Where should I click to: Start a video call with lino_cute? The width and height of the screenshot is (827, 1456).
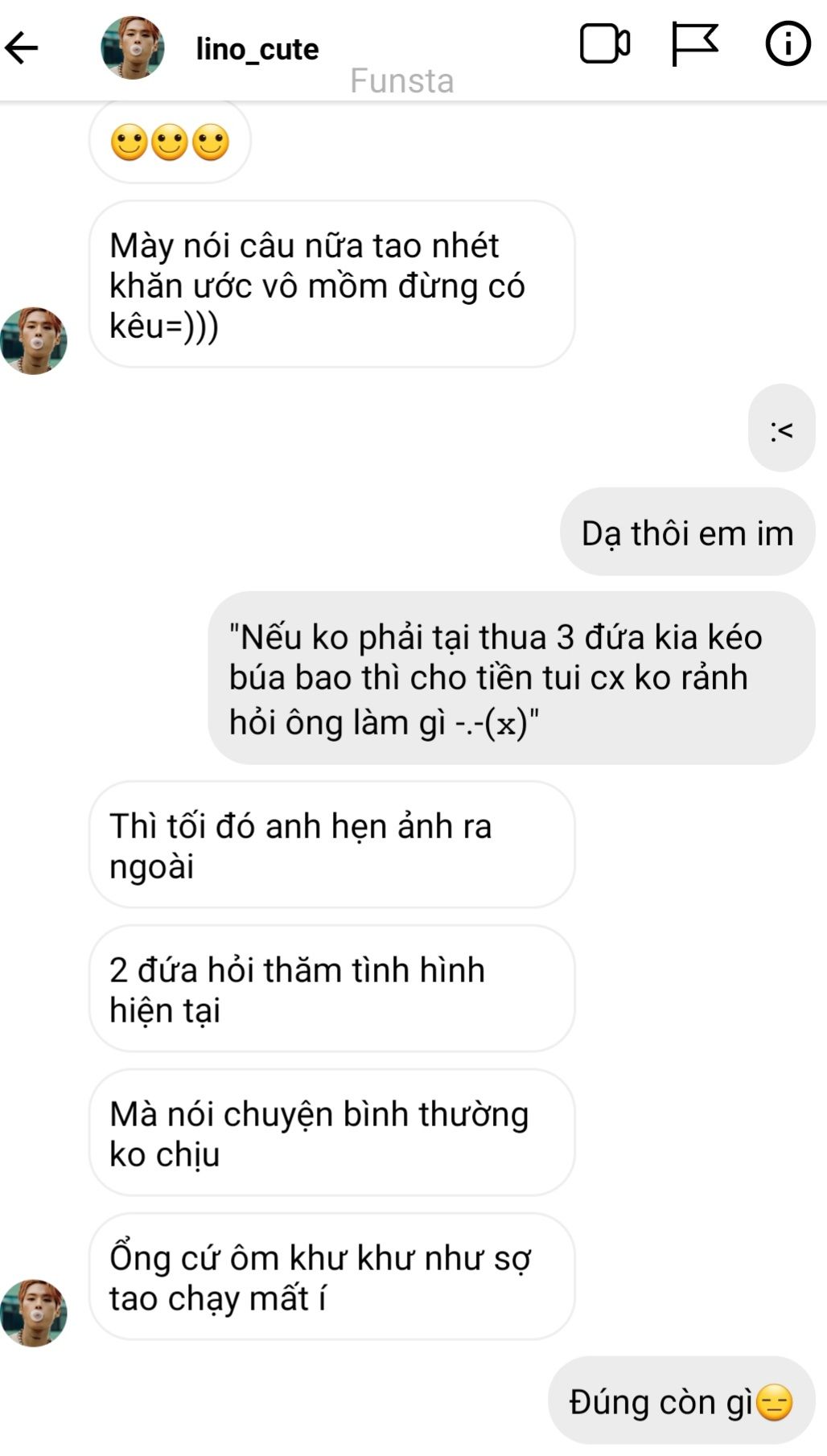coord(605,43)
